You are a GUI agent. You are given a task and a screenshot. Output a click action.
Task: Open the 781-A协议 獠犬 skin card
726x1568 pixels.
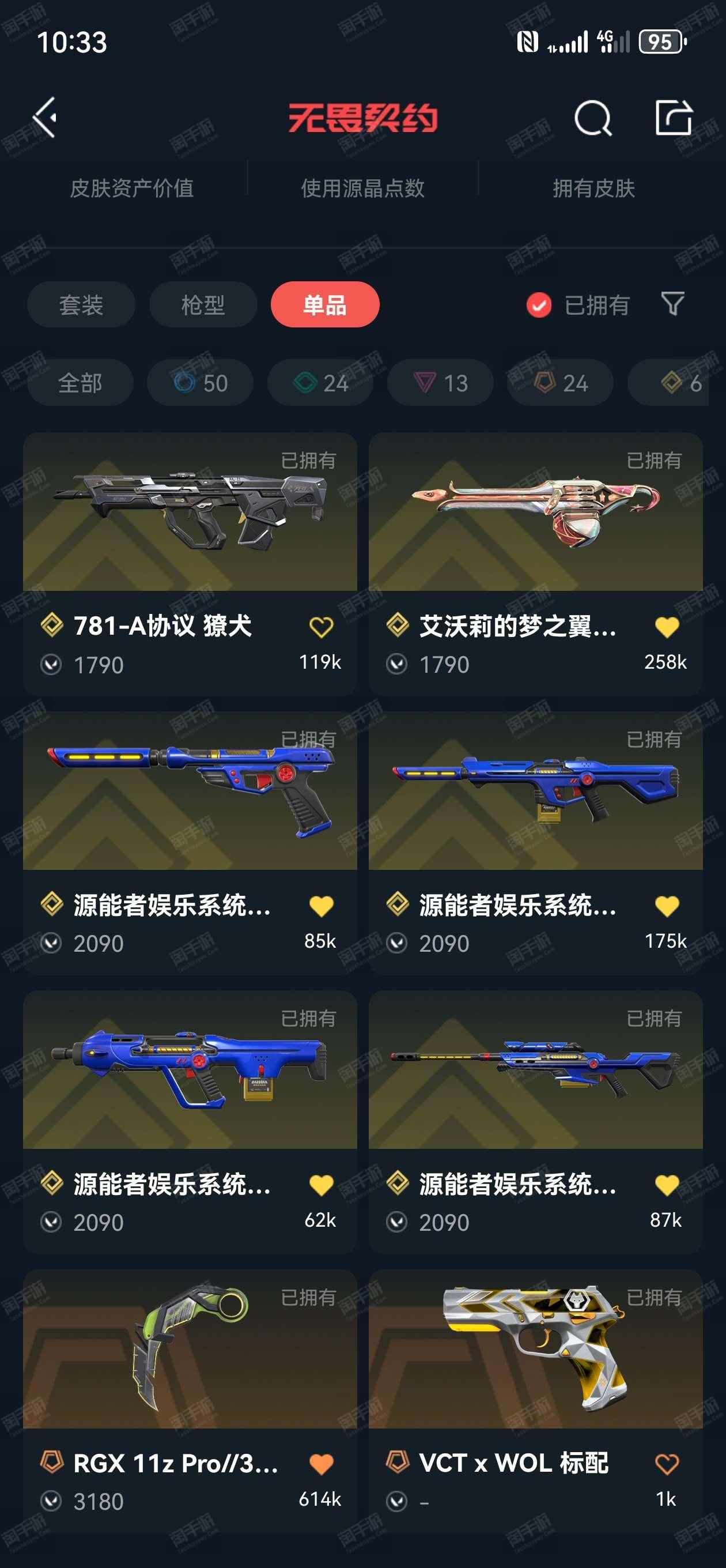tap(190, 564)
